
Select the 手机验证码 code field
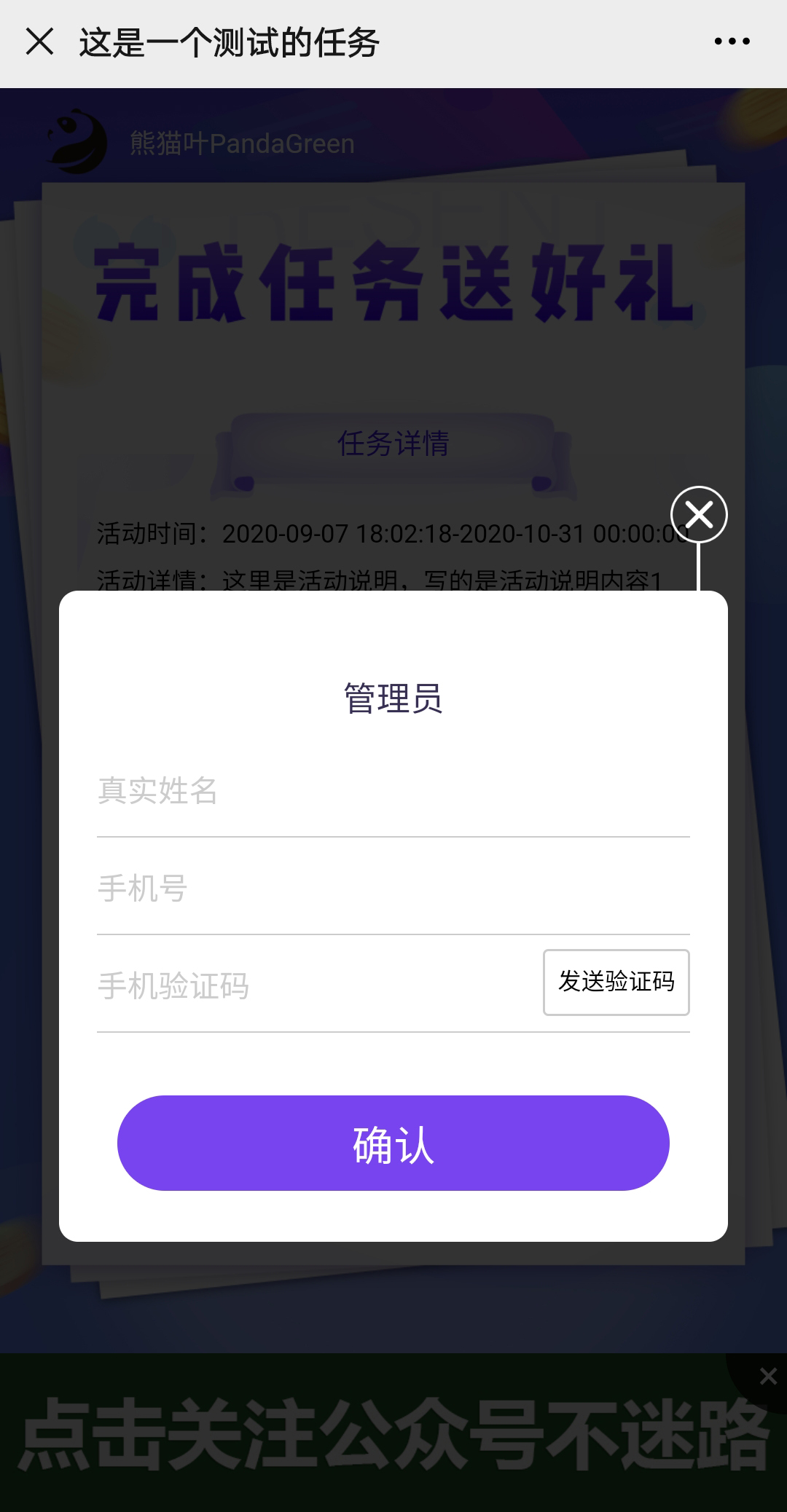click(x=313, y=986)
